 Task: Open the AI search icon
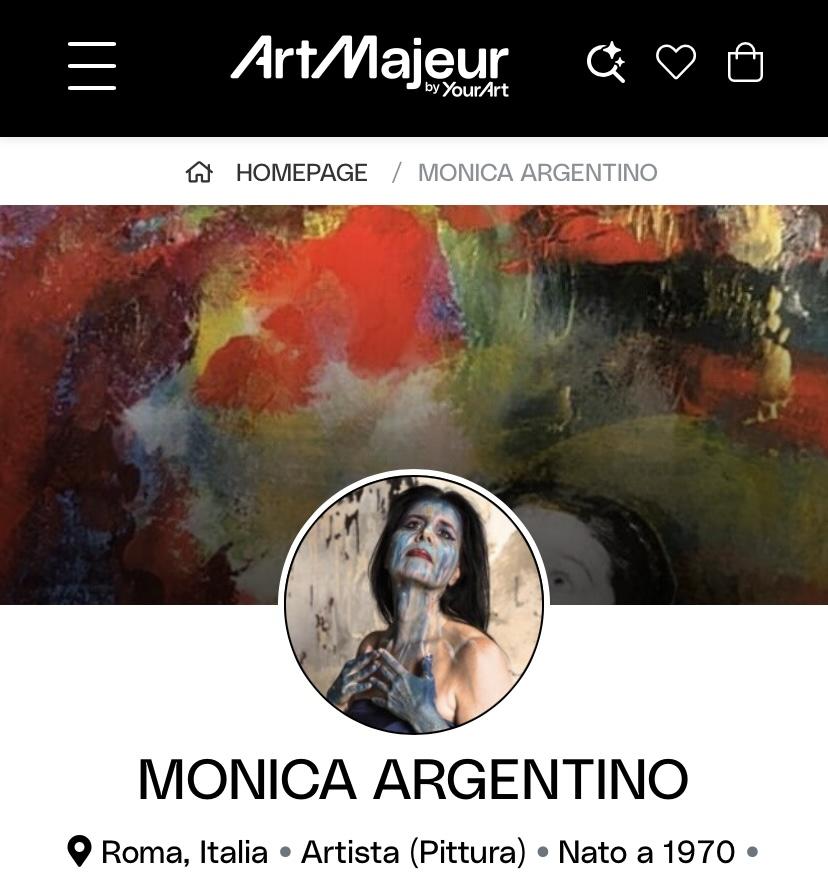coord(605,63)
